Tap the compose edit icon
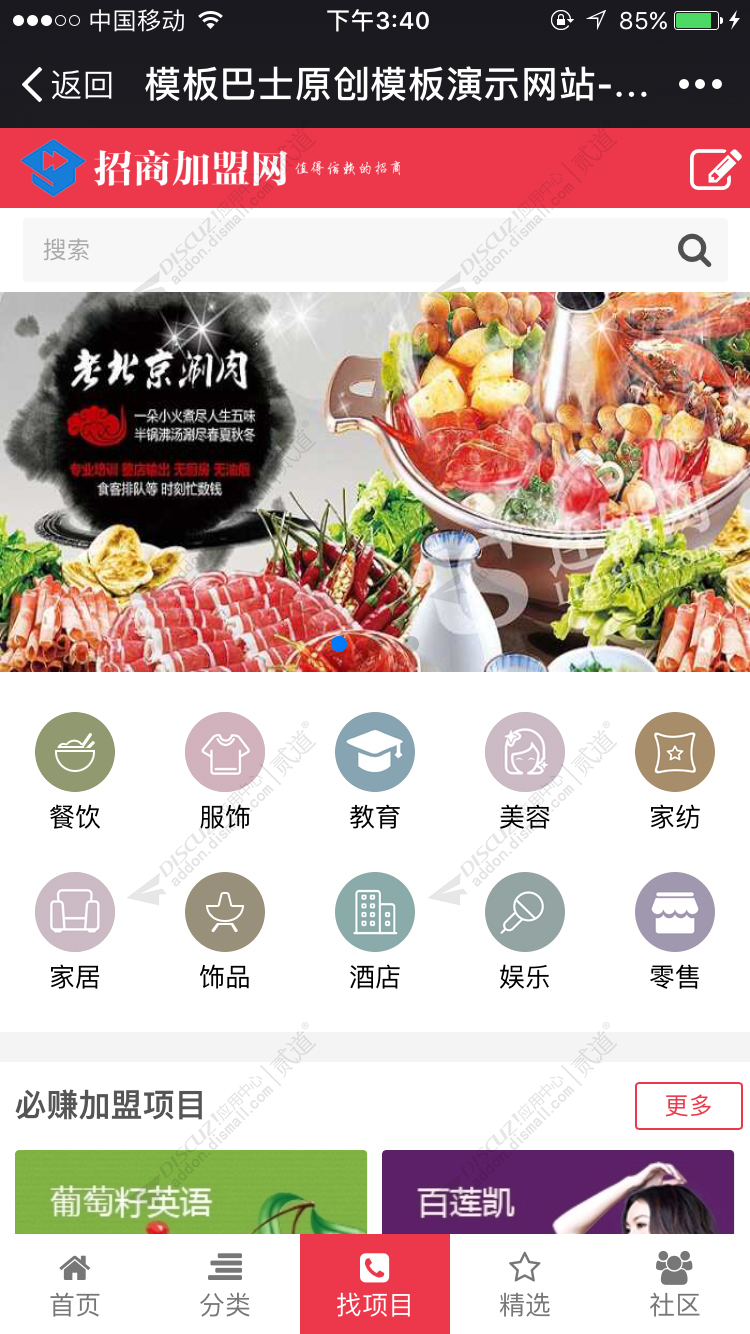 [x=715, y=169]
